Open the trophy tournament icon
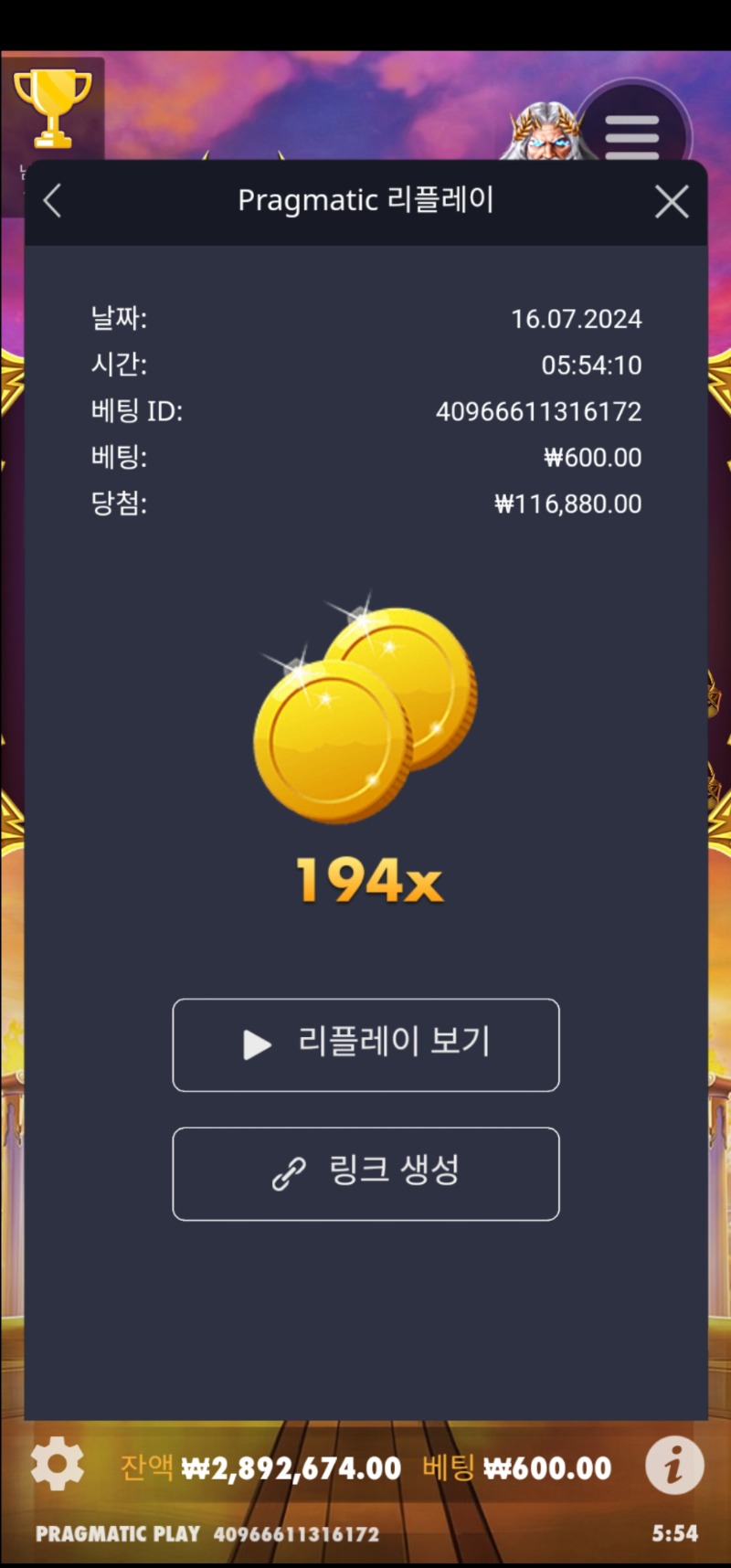This screenshot has height=1568, width=731. (52, 108)
